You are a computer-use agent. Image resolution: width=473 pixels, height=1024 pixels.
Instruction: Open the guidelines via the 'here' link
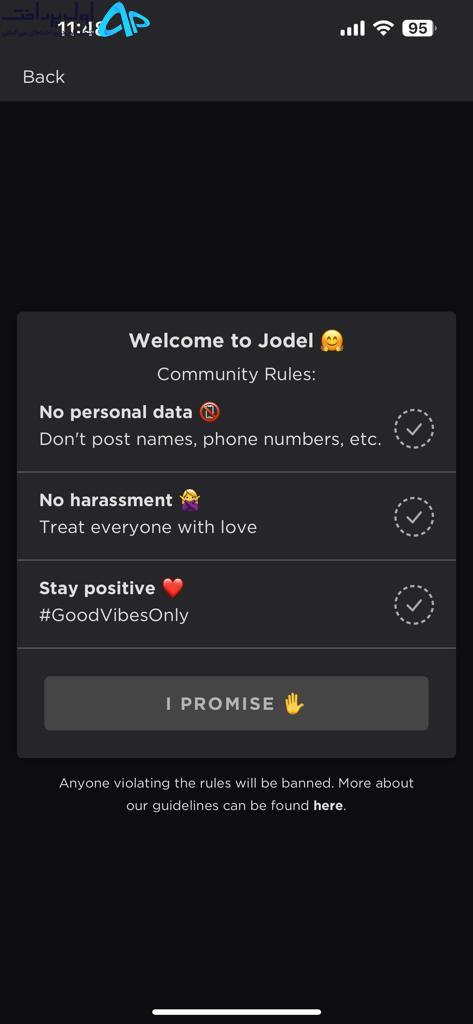point(328,805)
